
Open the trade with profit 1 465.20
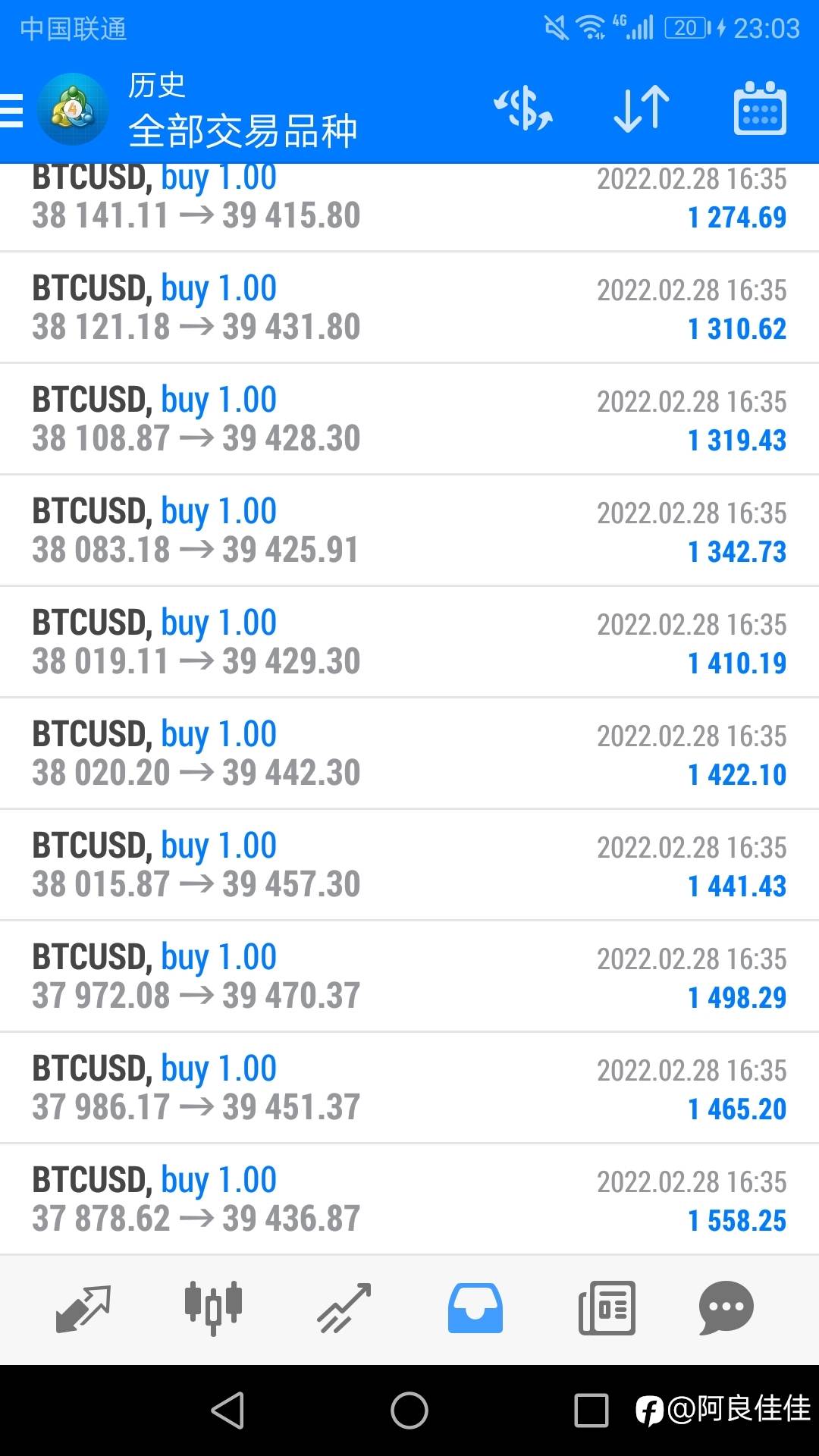point(409,1088)
